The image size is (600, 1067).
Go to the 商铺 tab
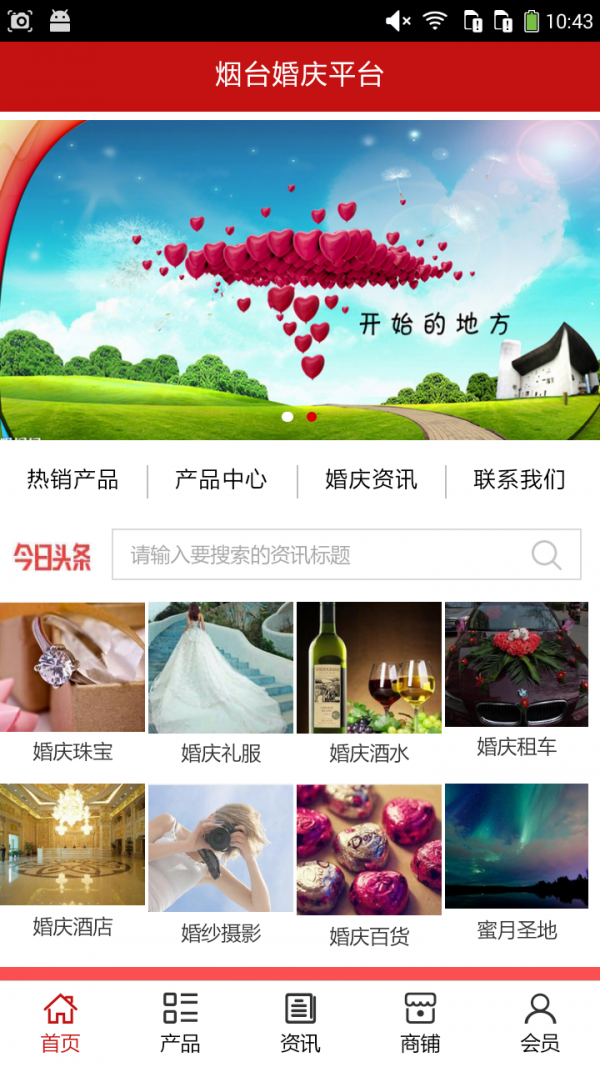(x=420, y=1023)
